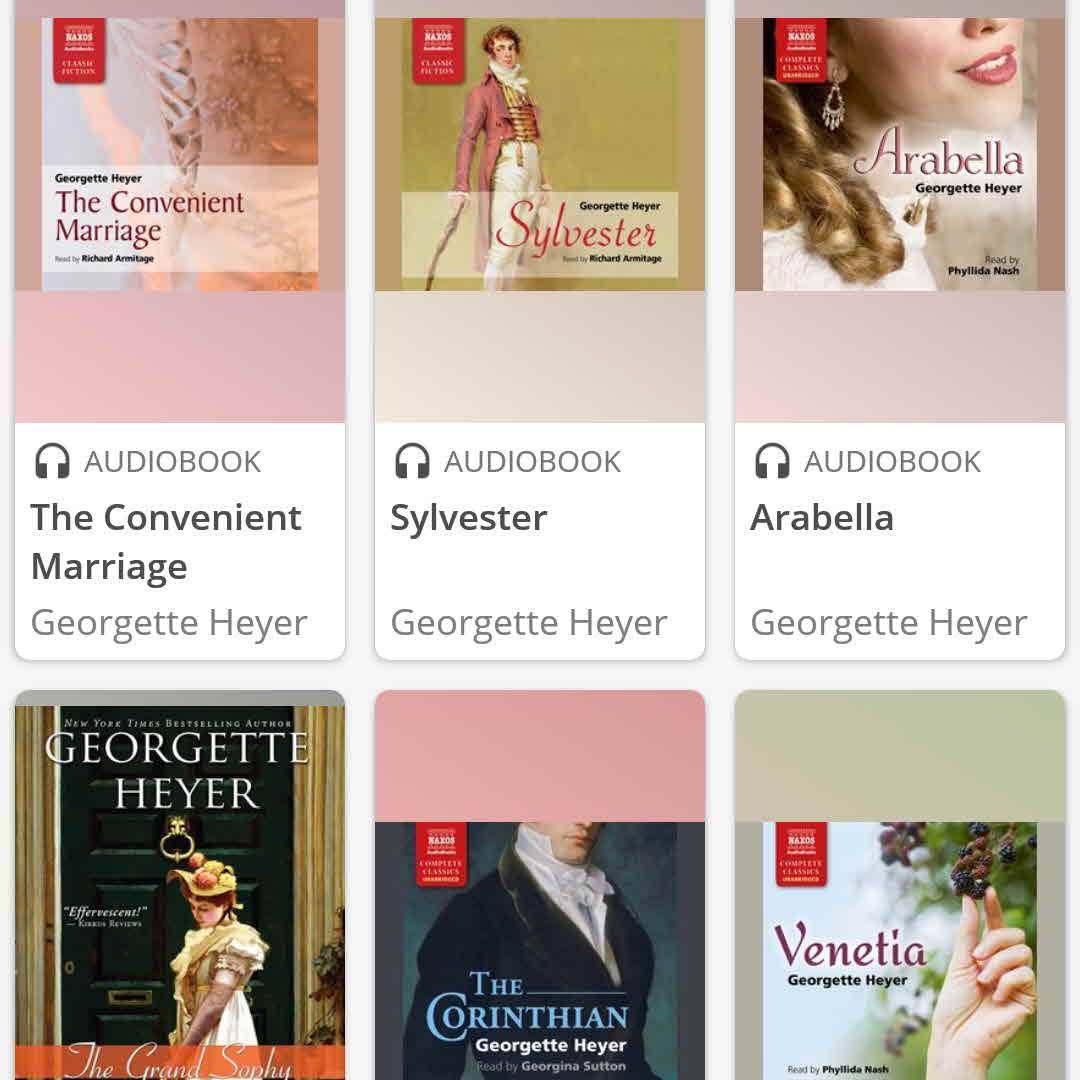Viewport: 1080px width, 1080px height.
Task: Select the Sylvester audiobook card
Action: 540,330
